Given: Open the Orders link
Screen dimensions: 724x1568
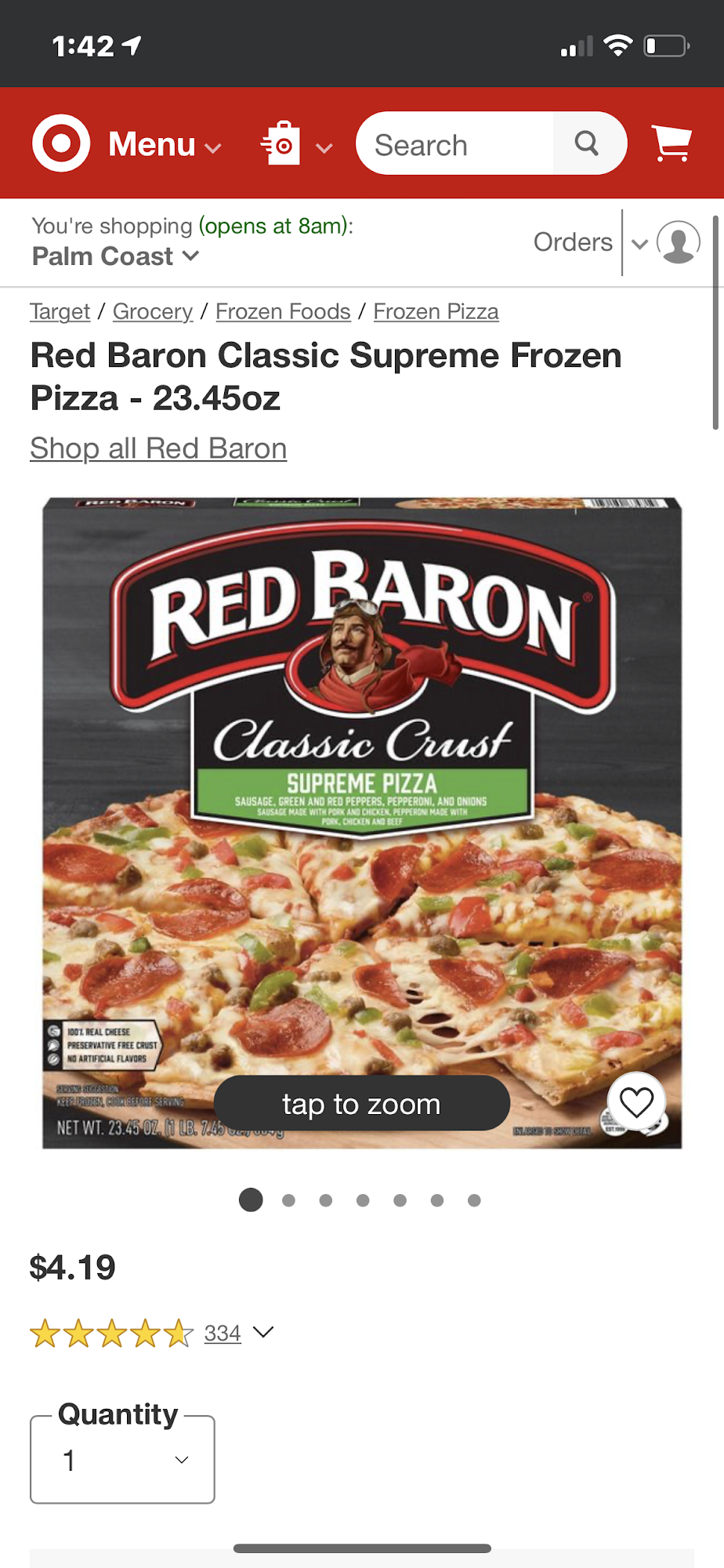Looking at the screenshot, I should pyautogui.click(x=573, y=242).
